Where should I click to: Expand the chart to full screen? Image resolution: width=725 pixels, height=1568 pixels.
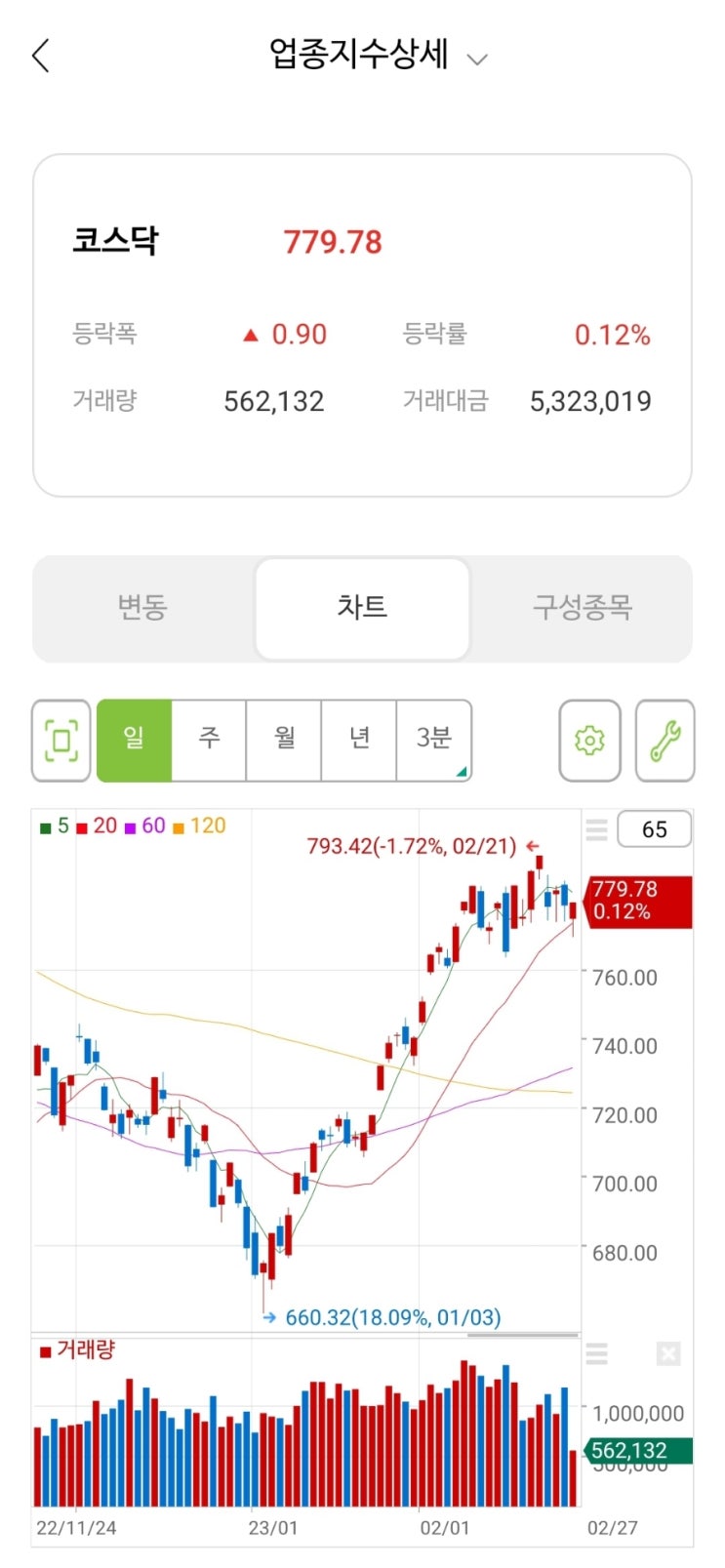[x=61, y=741]
